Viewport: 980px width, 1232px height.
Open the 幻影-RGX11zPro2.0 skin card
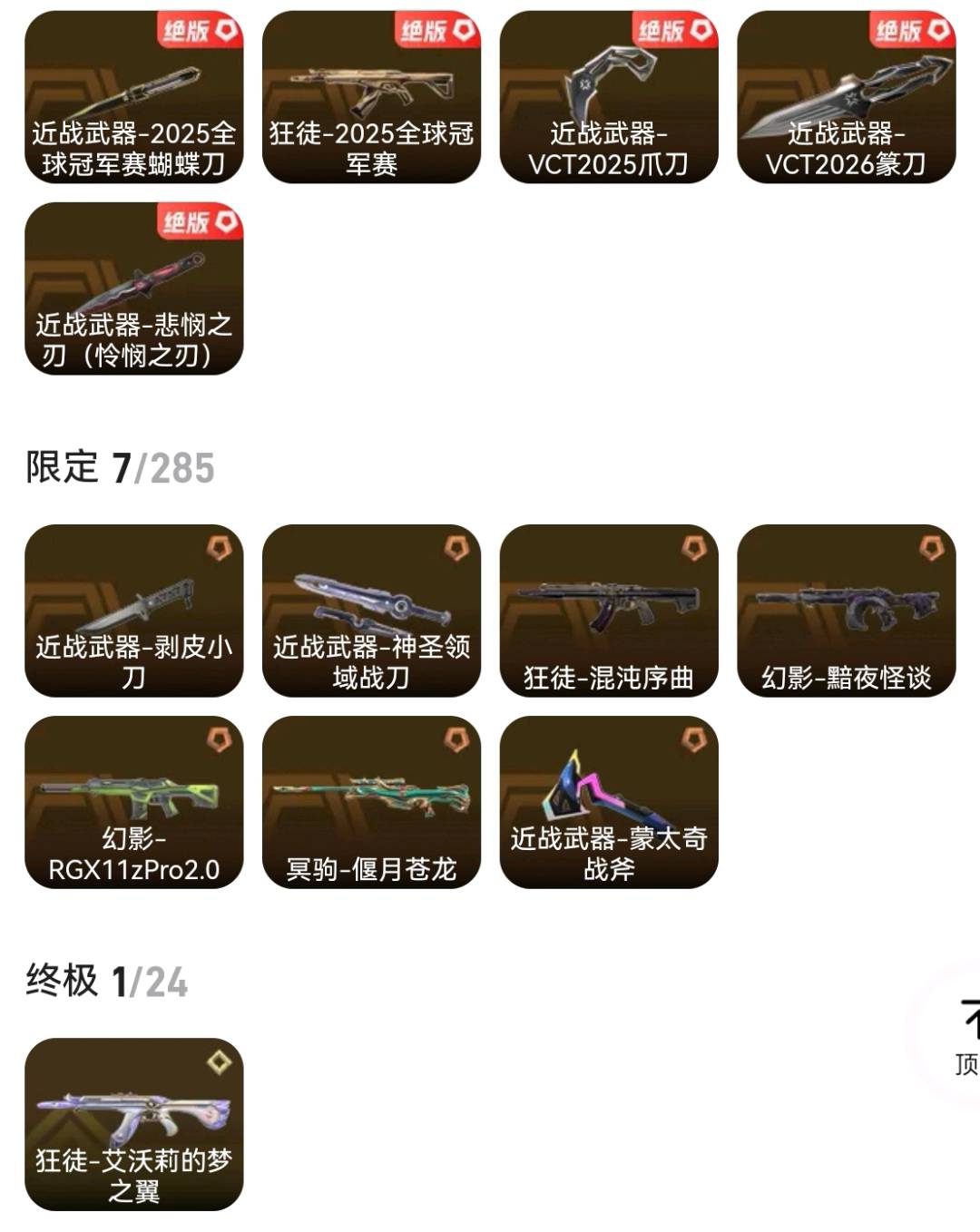point(134,802)
